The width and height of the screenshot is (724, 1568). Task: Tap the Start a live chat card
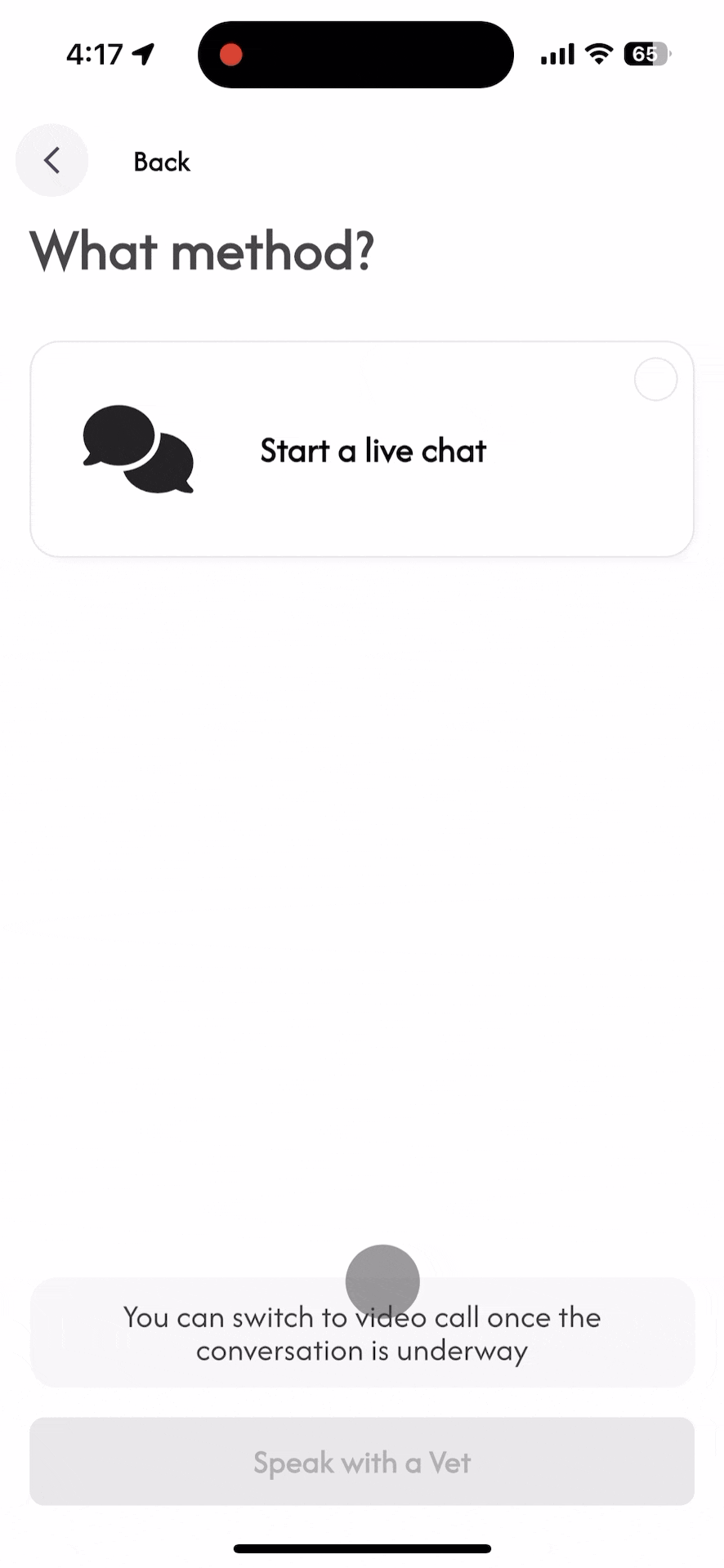click(362, 448)
